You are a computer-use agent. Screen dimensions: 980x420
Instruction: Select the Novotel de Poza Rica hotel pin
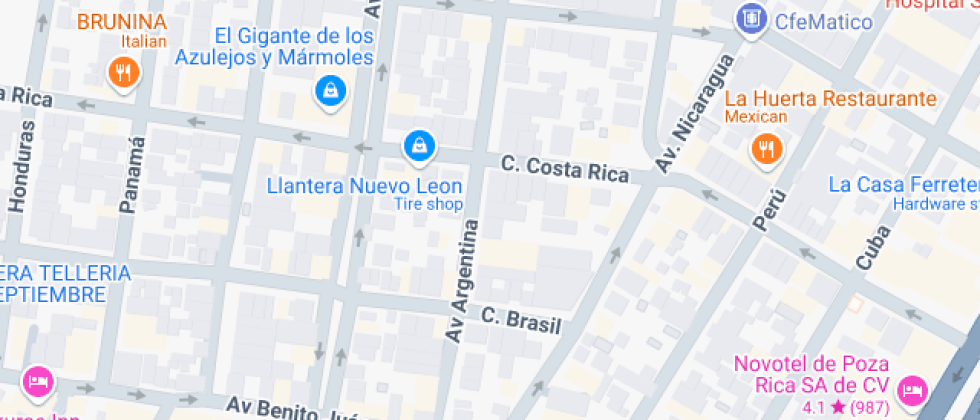(910, 387)
